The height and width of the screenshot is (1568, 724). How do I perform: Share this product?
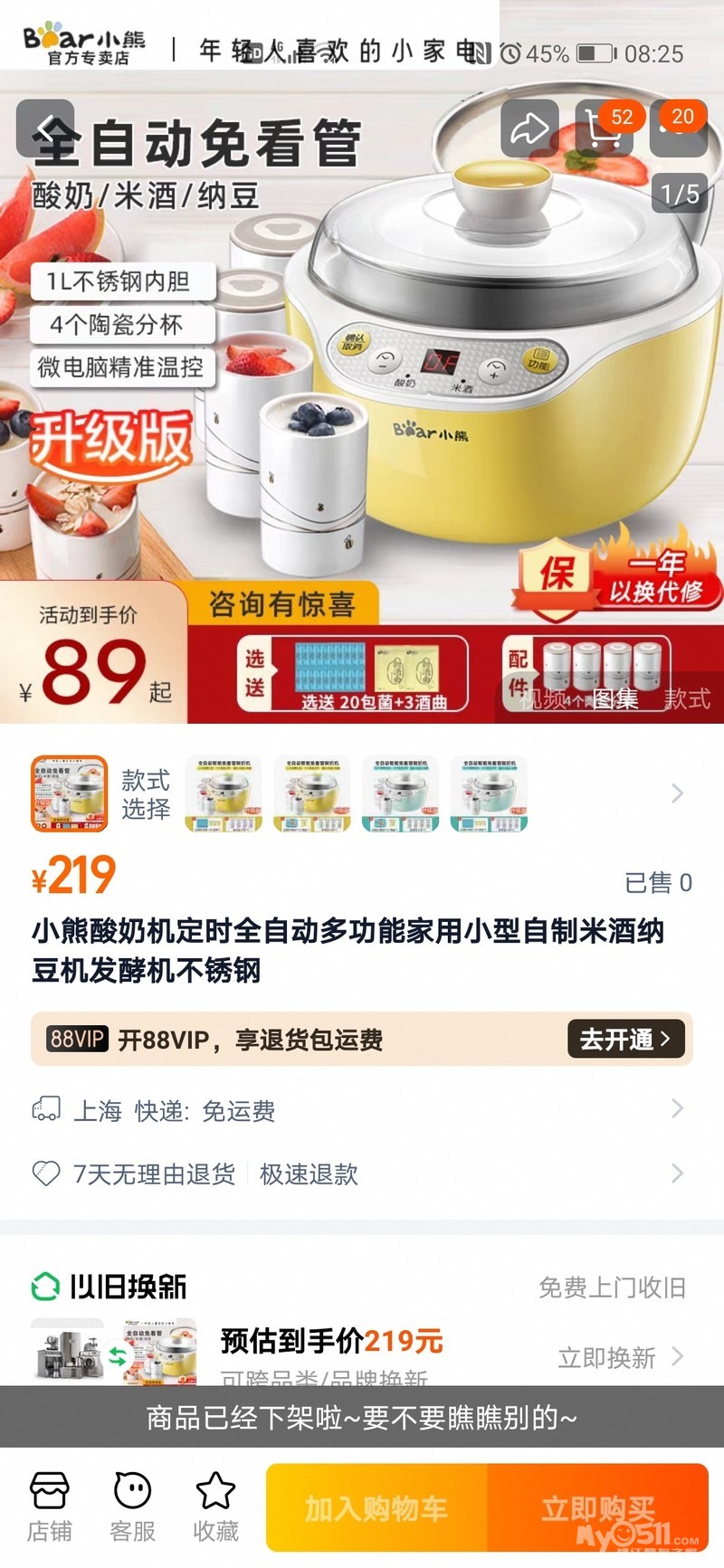pos(529,128)
